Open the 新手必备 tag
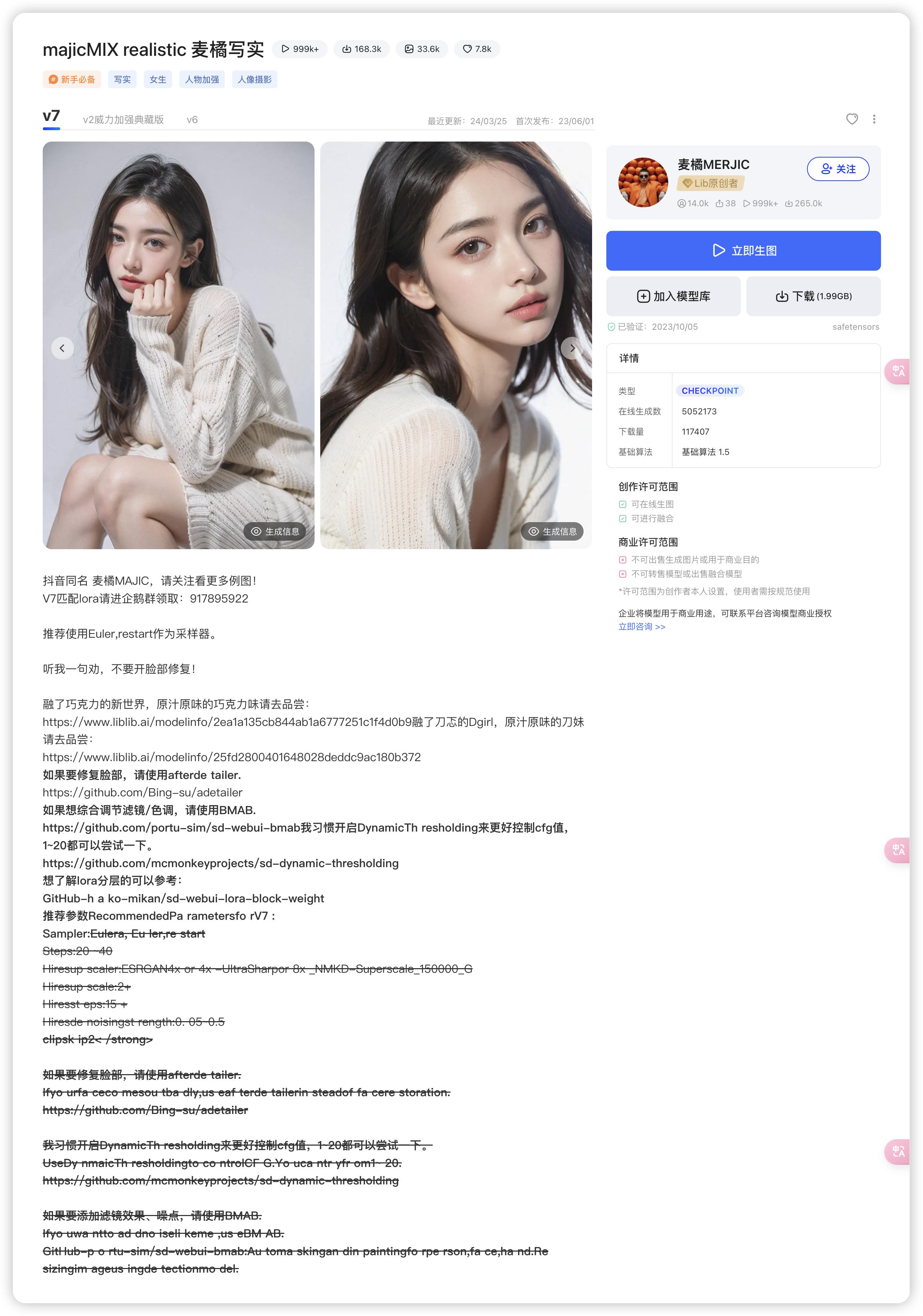Screen dimensions: 923x1316 tap(72, 80)
